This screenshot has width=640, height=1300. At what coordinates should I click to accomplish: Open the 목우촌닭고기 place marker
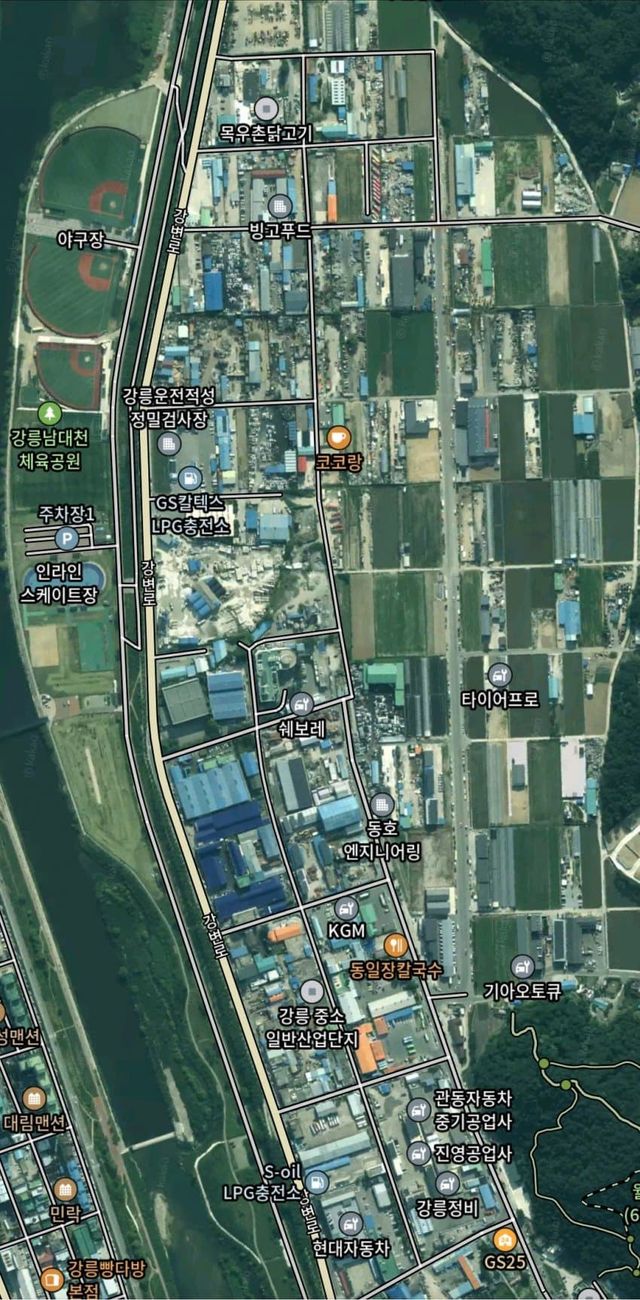tap(266, 108)
